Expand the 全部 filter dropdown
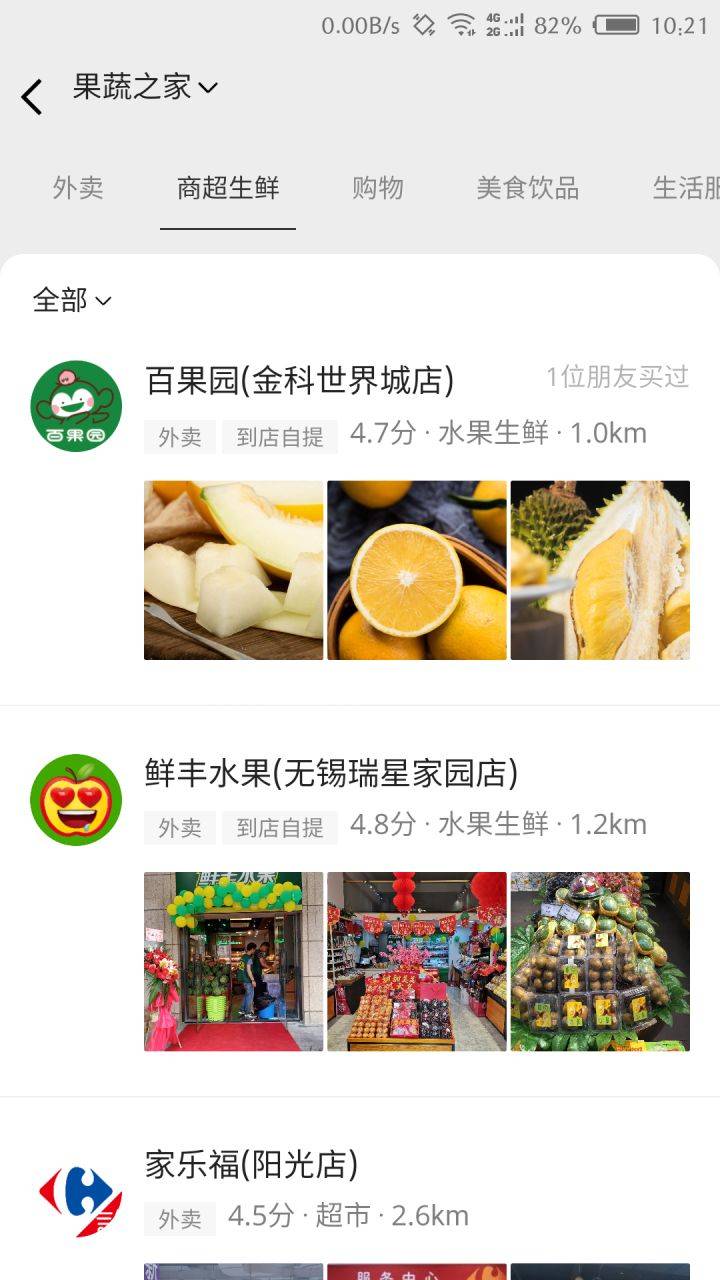The image size is (720, 1280). click(x=72, y=300)
